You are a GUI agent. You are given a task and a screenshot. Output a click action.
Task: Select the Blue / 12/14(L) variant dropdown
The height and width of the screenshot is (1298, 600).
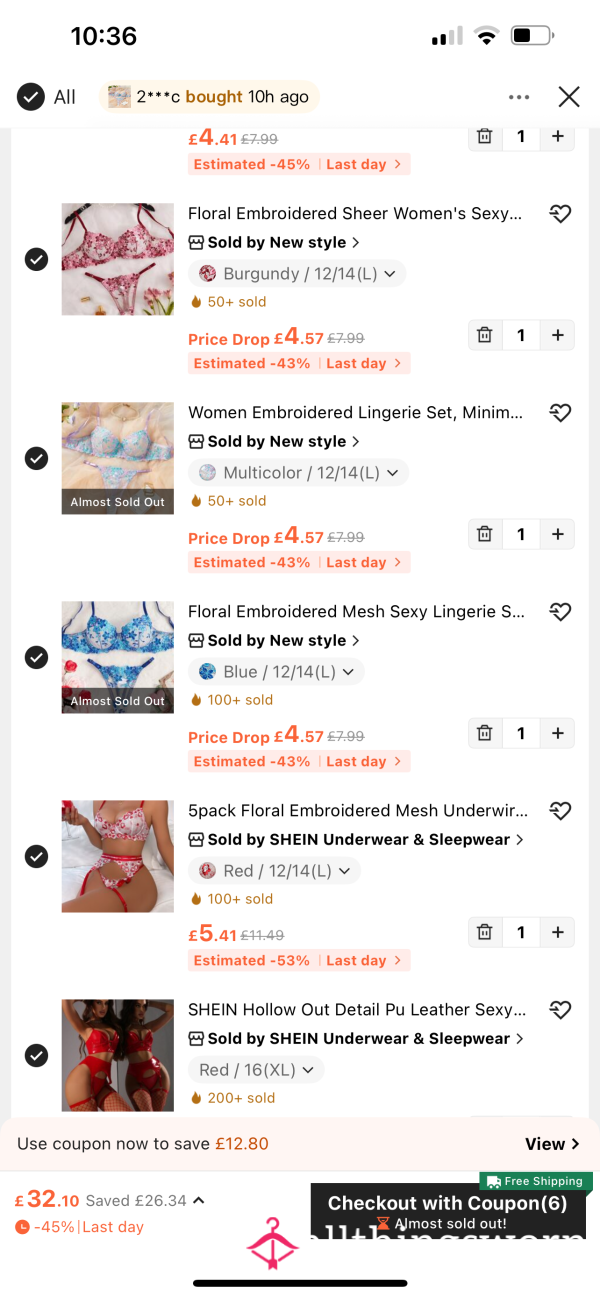276,671
